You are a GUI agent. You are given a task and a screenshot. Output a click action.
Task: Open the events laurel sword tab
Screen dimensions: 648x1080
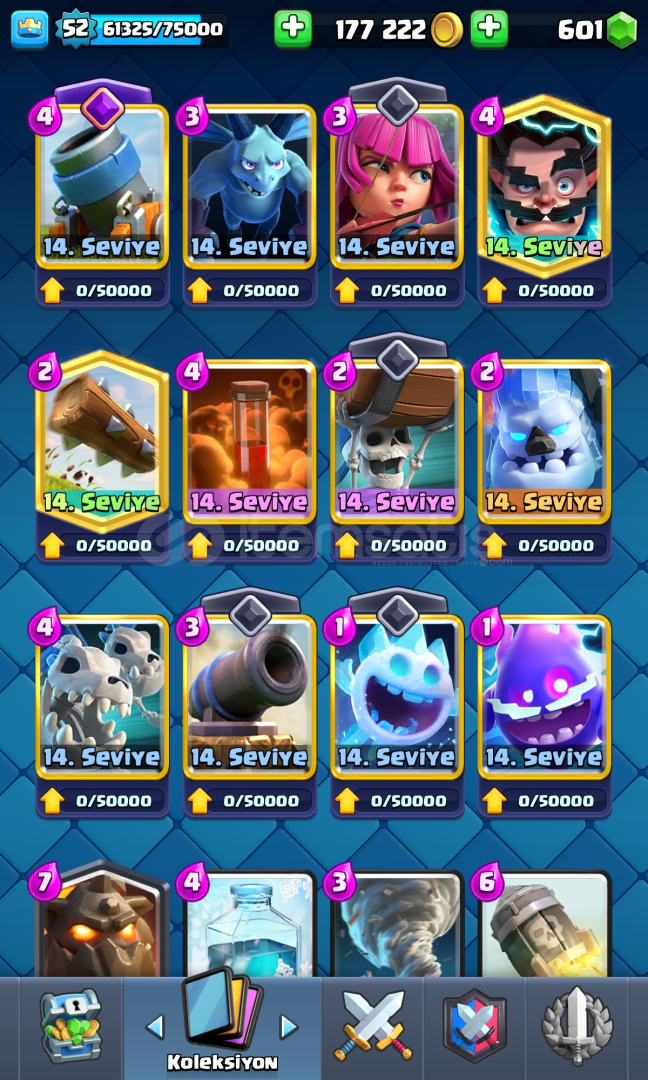click(577, 1026)
